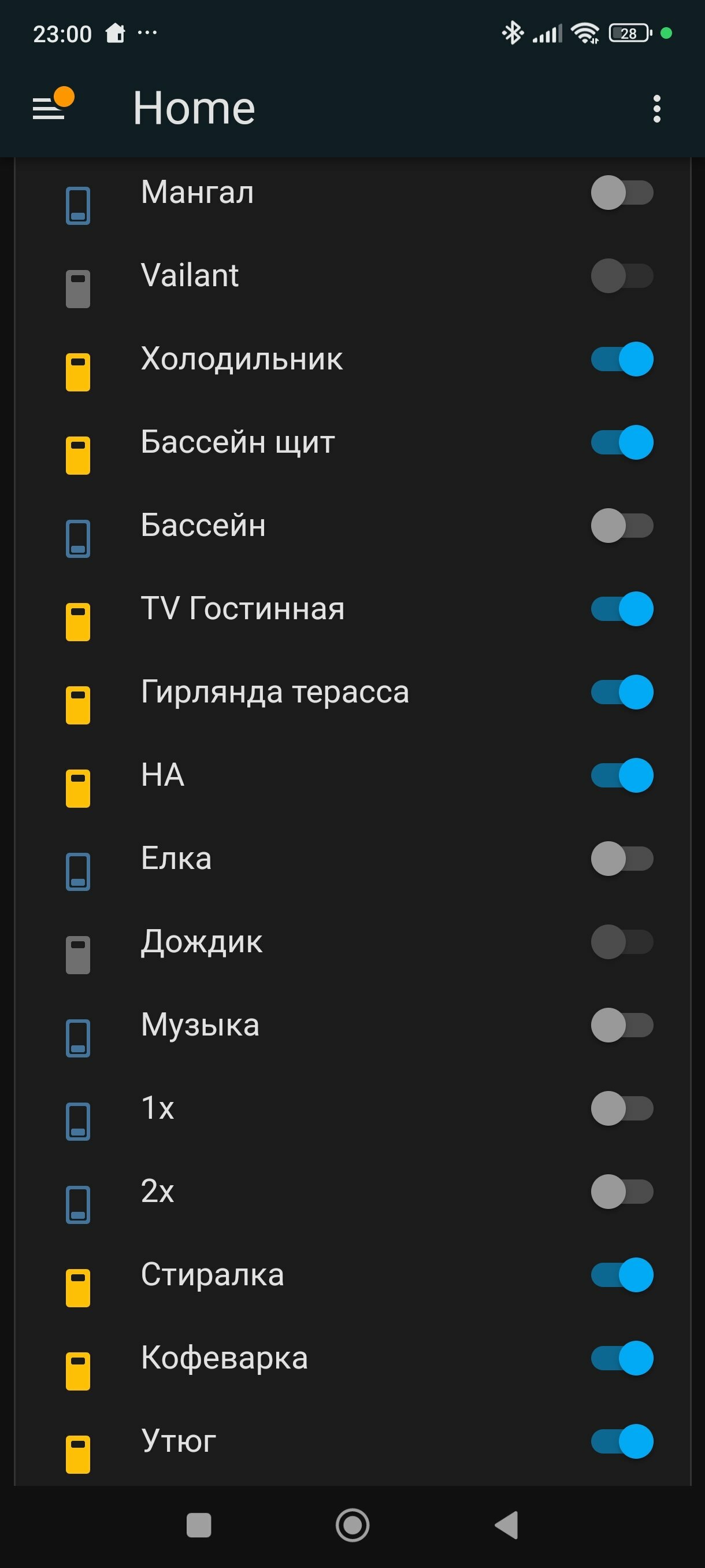Open details for the Дождик entity
This screenshot has width=705, height=1568.
point(201,942)
